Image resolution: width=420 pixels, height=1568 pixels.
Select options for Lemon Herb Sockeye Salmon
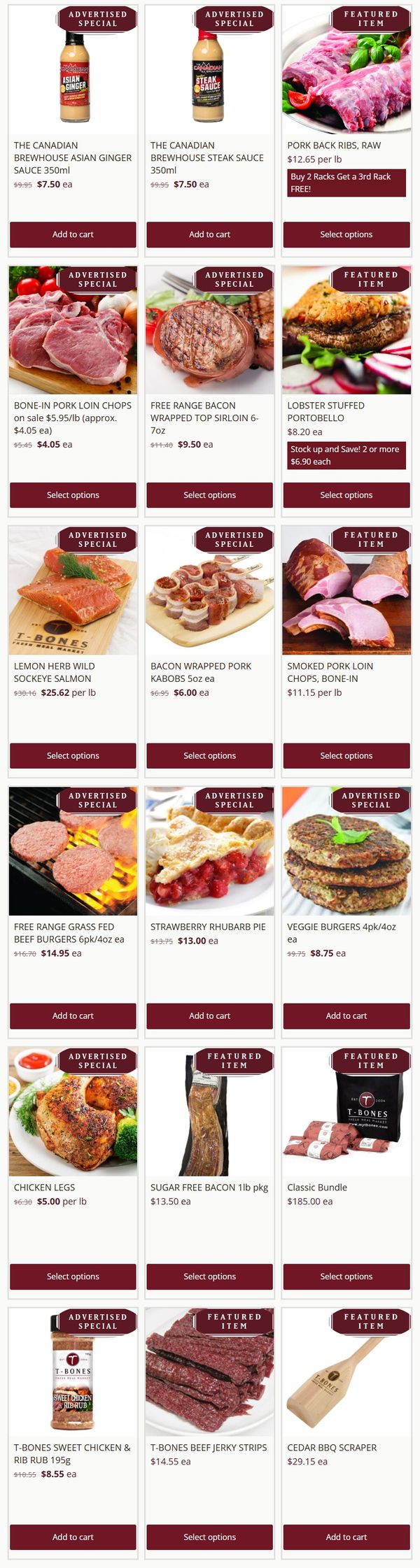[x=73, y=755]
